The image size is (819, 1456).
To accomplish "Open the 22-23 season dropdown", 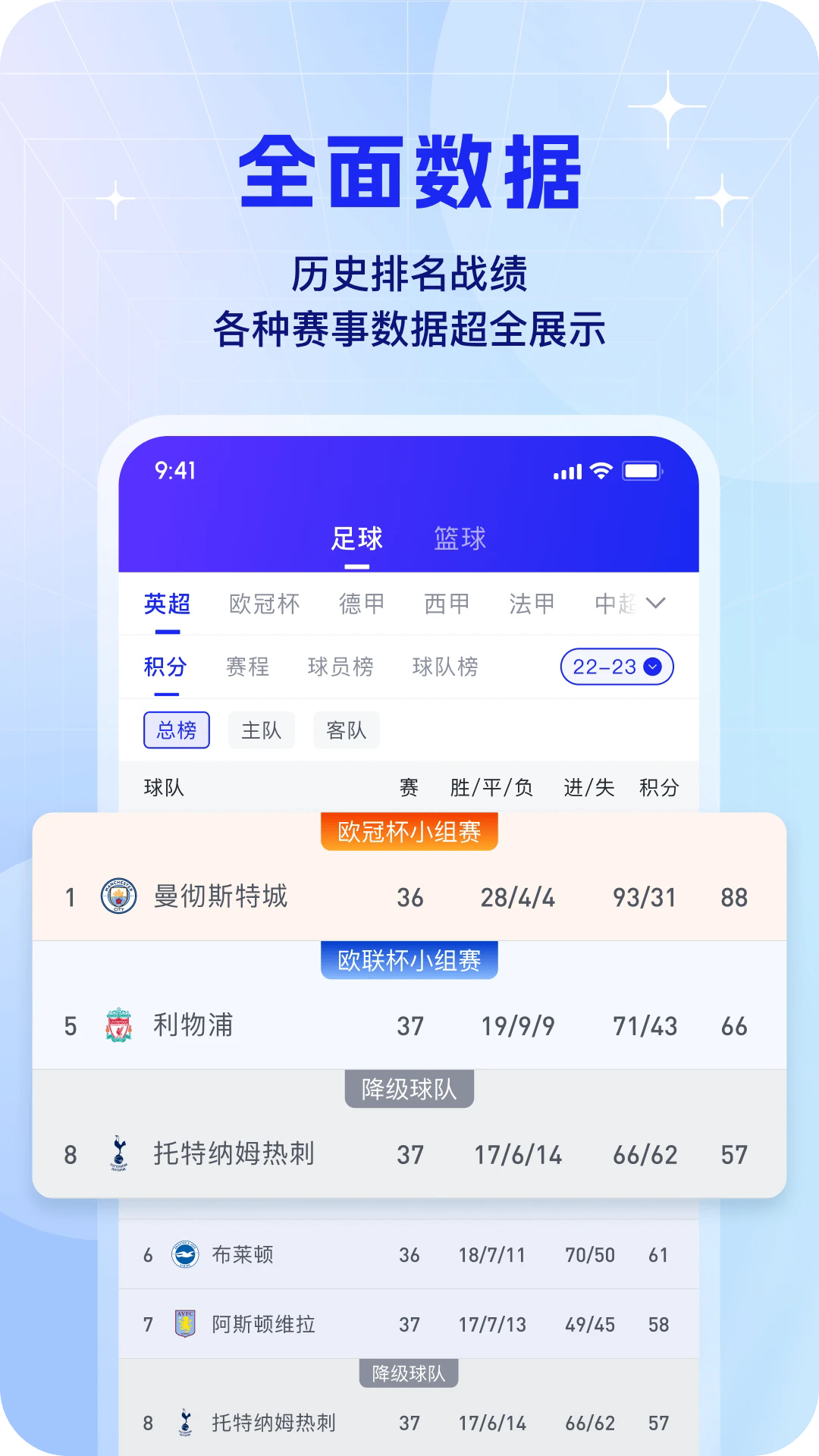I will point(616,667).
